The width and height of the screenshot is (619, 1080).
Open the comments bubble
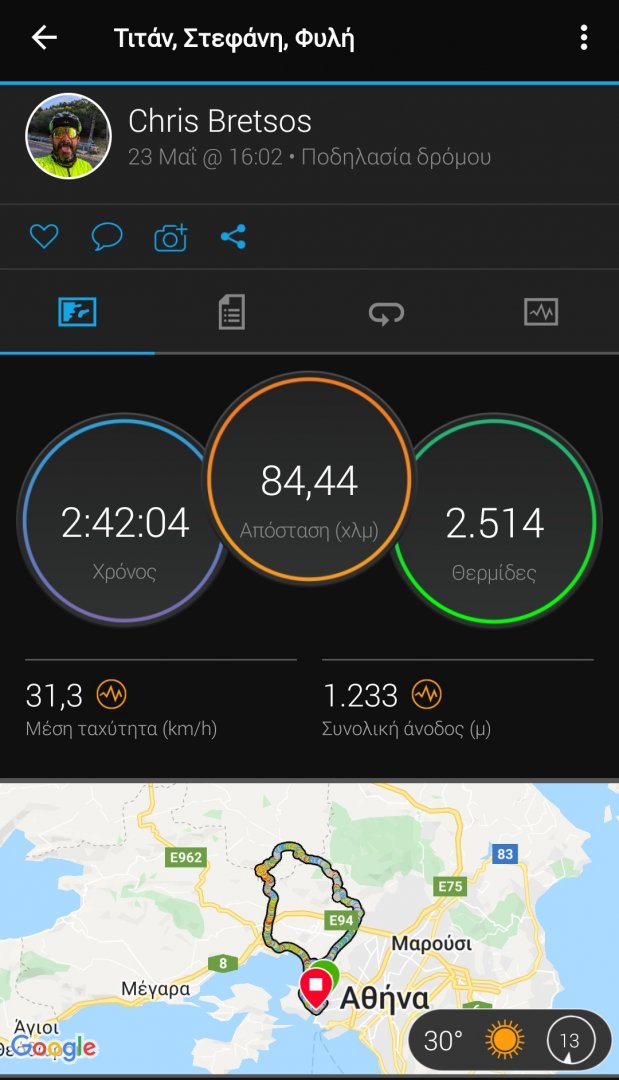pyautogui.click(x=107, y=237)
